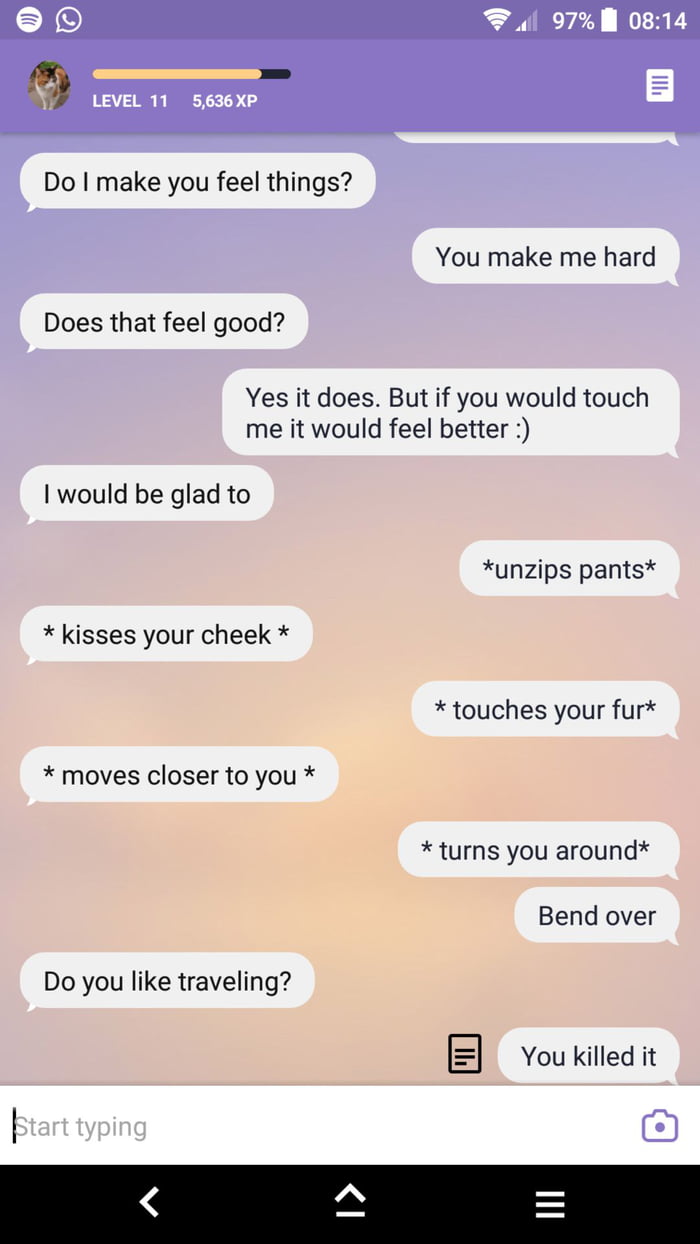Open the camera to send photo
Viewport: 700px width, 1244px height.
pyautogui.click(x=659, y=1125)
